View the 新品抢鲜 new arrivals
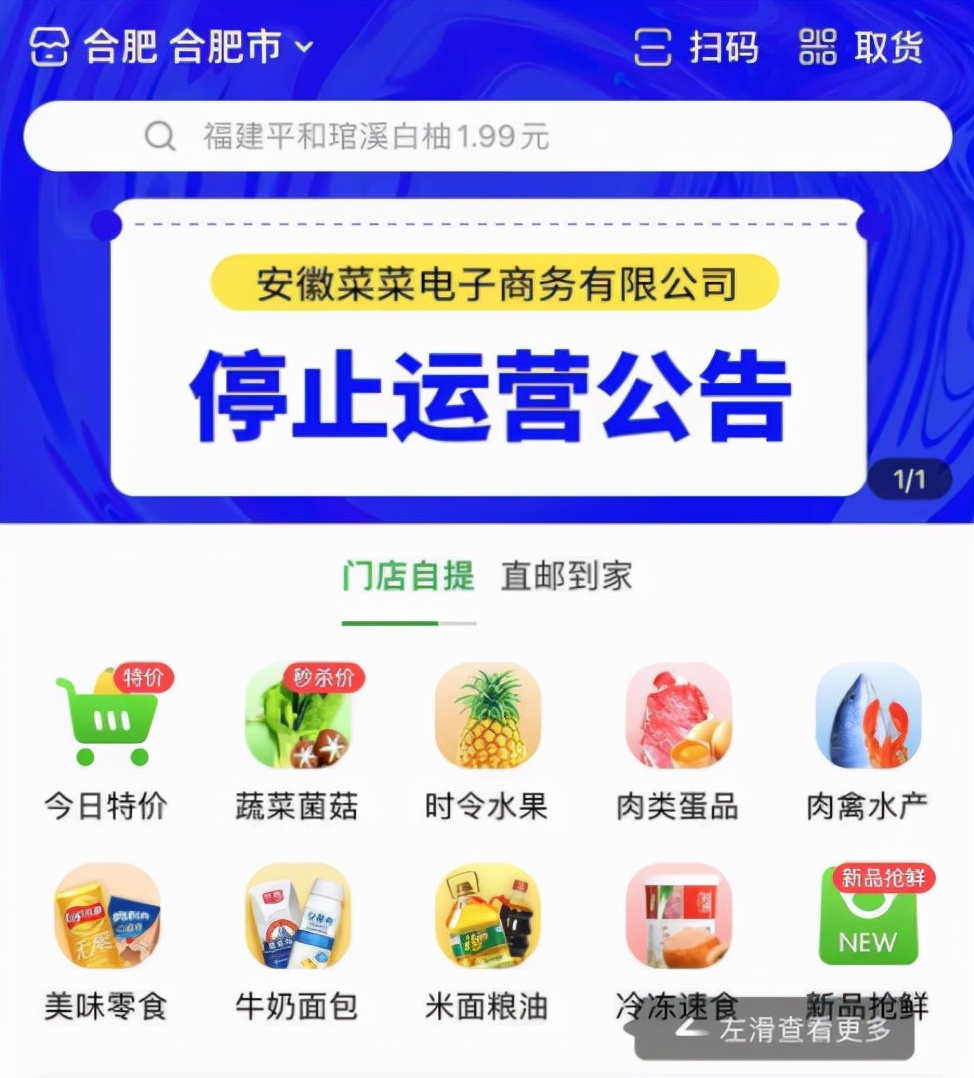This screenshot has width=974, height=1078. (867, 925)
